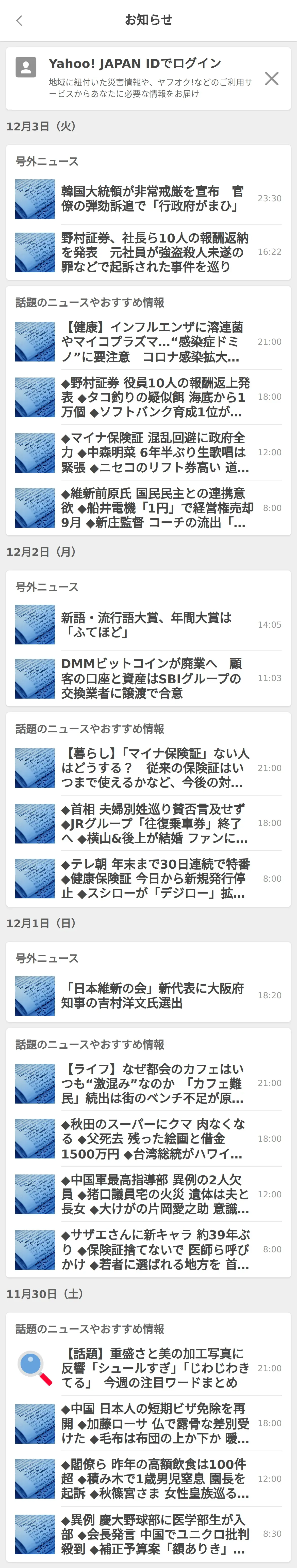Viewport: 297px width, 1568px height.
Task: Dismiss the Yahoo! JAPAN ID login banner
Action: coord(272,79)
